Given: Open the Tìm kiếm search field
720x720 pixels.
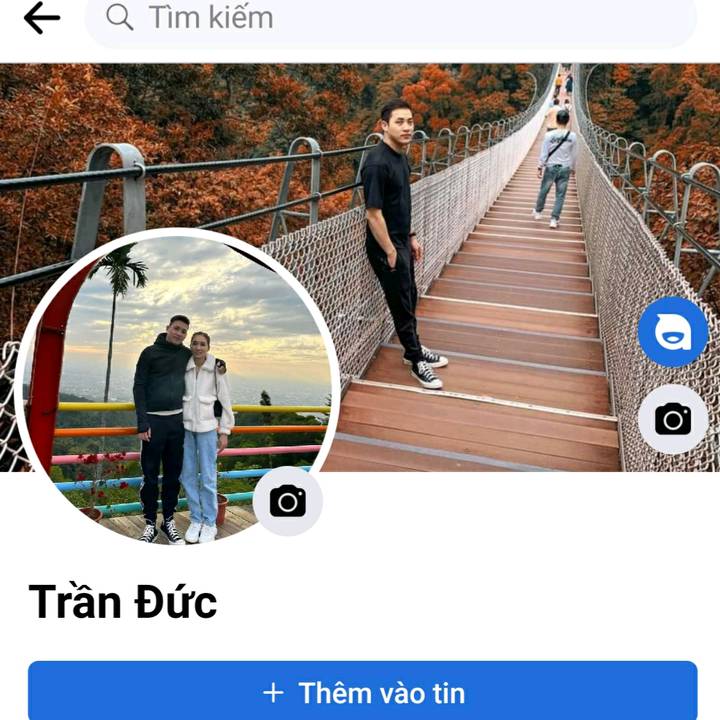Looking at the screenshot, I should click(390, 18).
